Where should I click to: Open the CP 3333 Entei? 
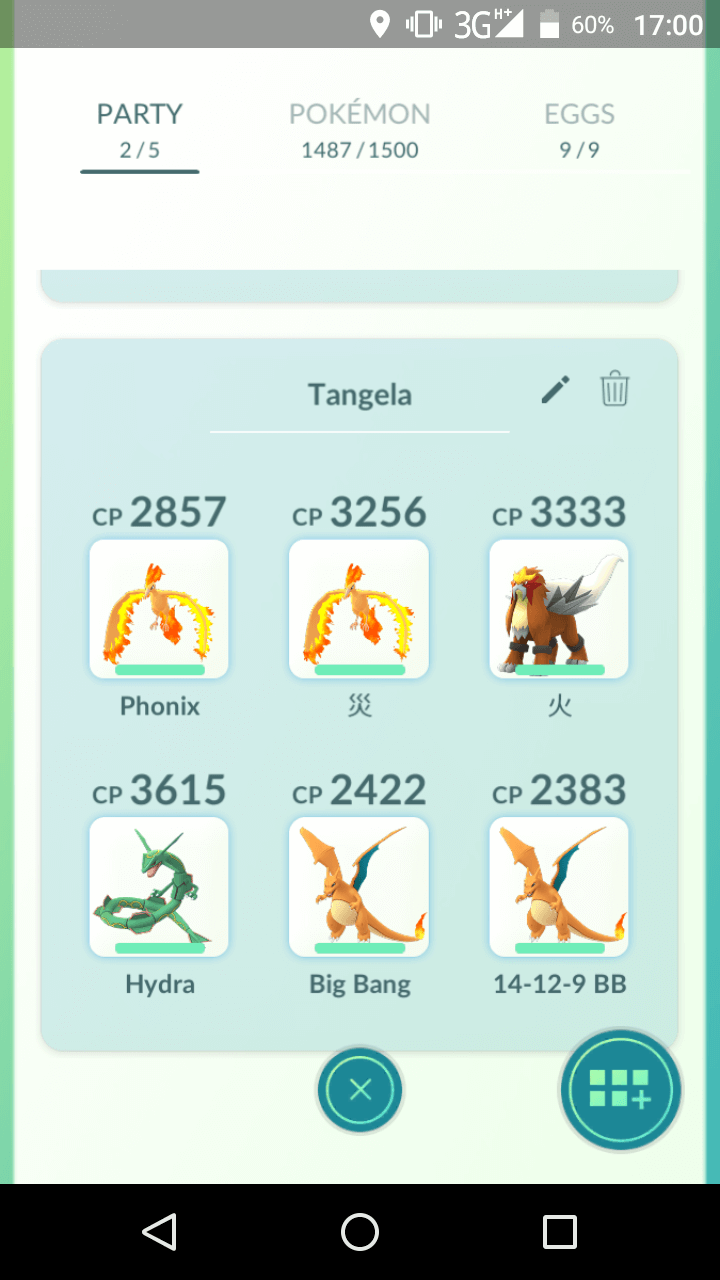pos(559,608)
